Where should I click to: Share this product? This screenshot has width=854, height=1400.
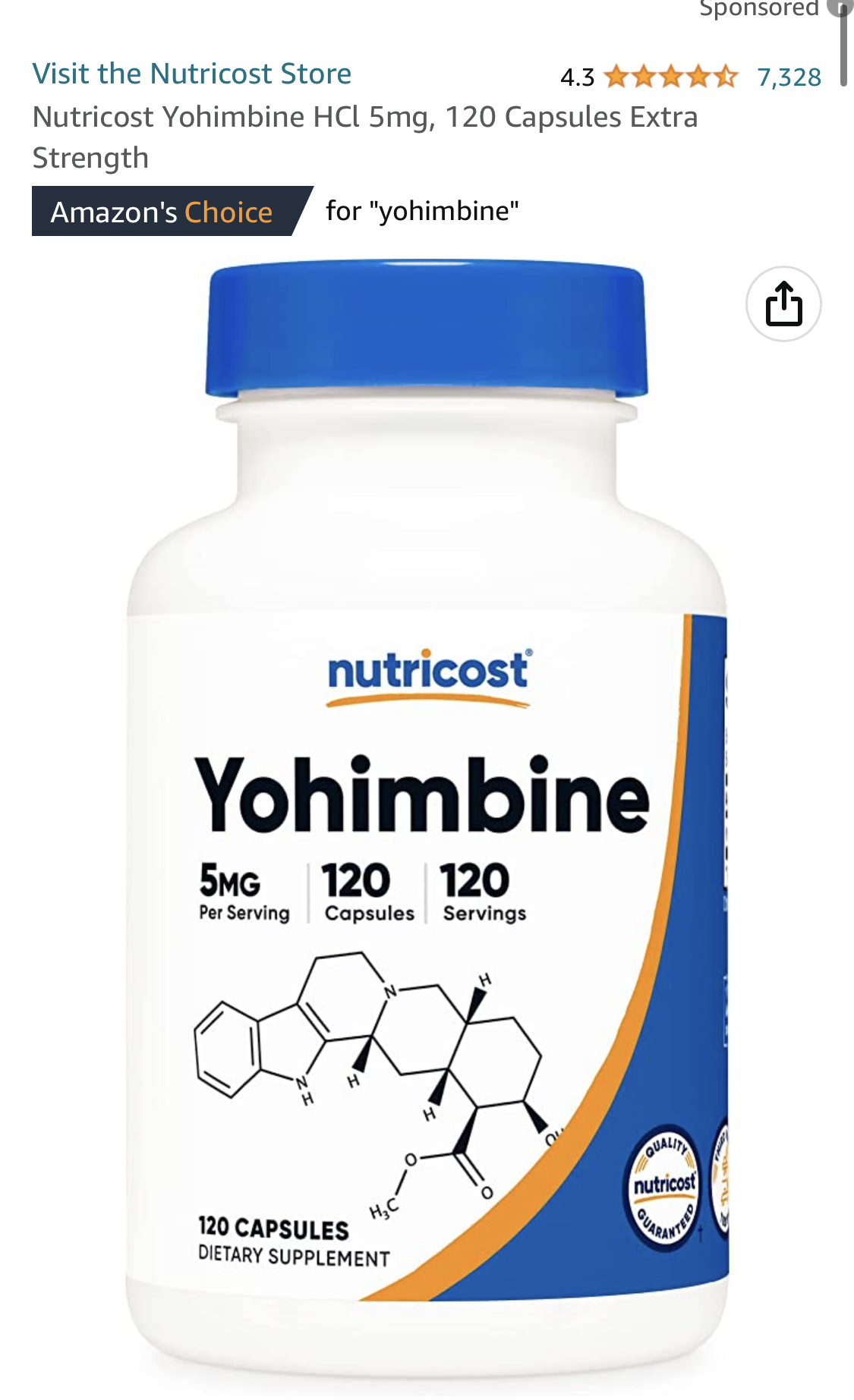pos(783,304)
